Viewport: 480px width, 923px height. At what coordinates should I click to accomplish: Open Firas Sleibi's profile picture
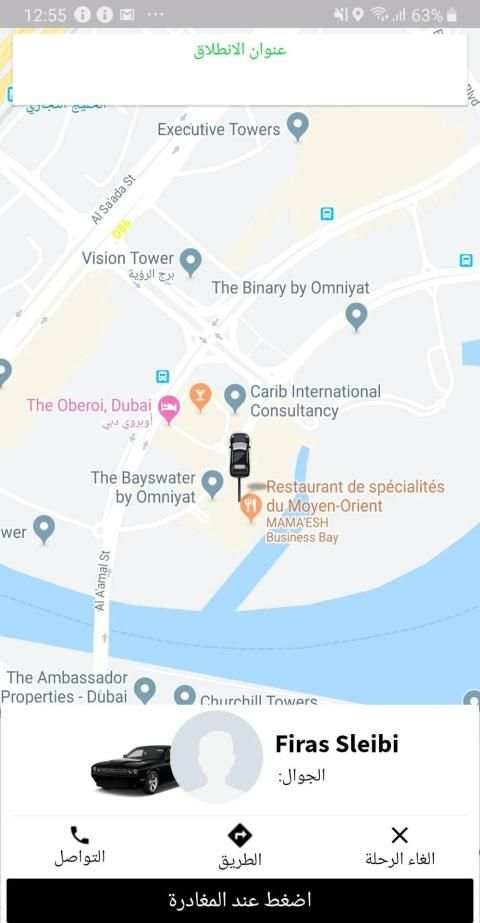(216, 756)
